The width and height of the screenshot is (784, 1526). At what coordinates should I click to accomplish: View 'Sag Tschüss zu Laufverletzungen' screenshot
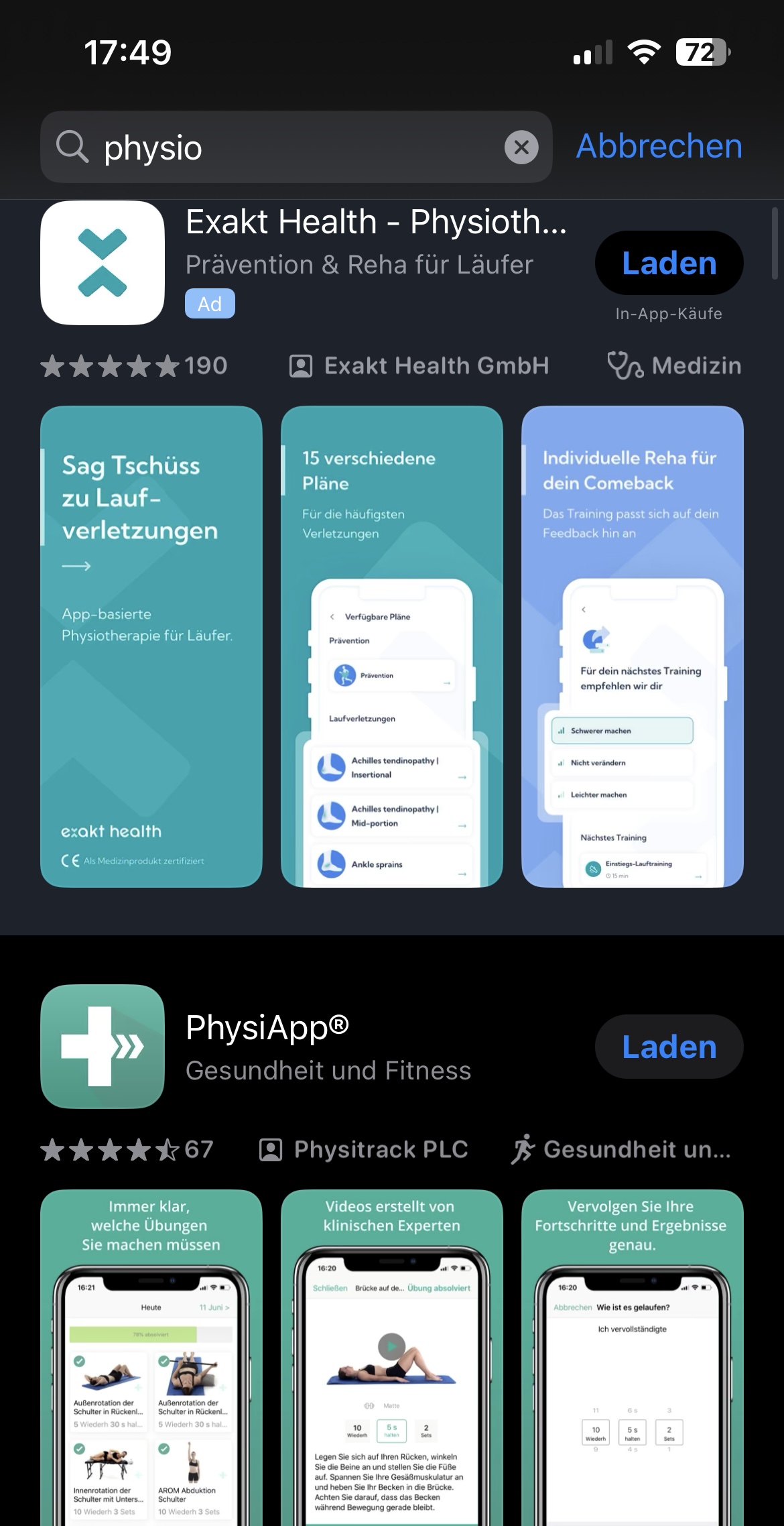(151, 646)
